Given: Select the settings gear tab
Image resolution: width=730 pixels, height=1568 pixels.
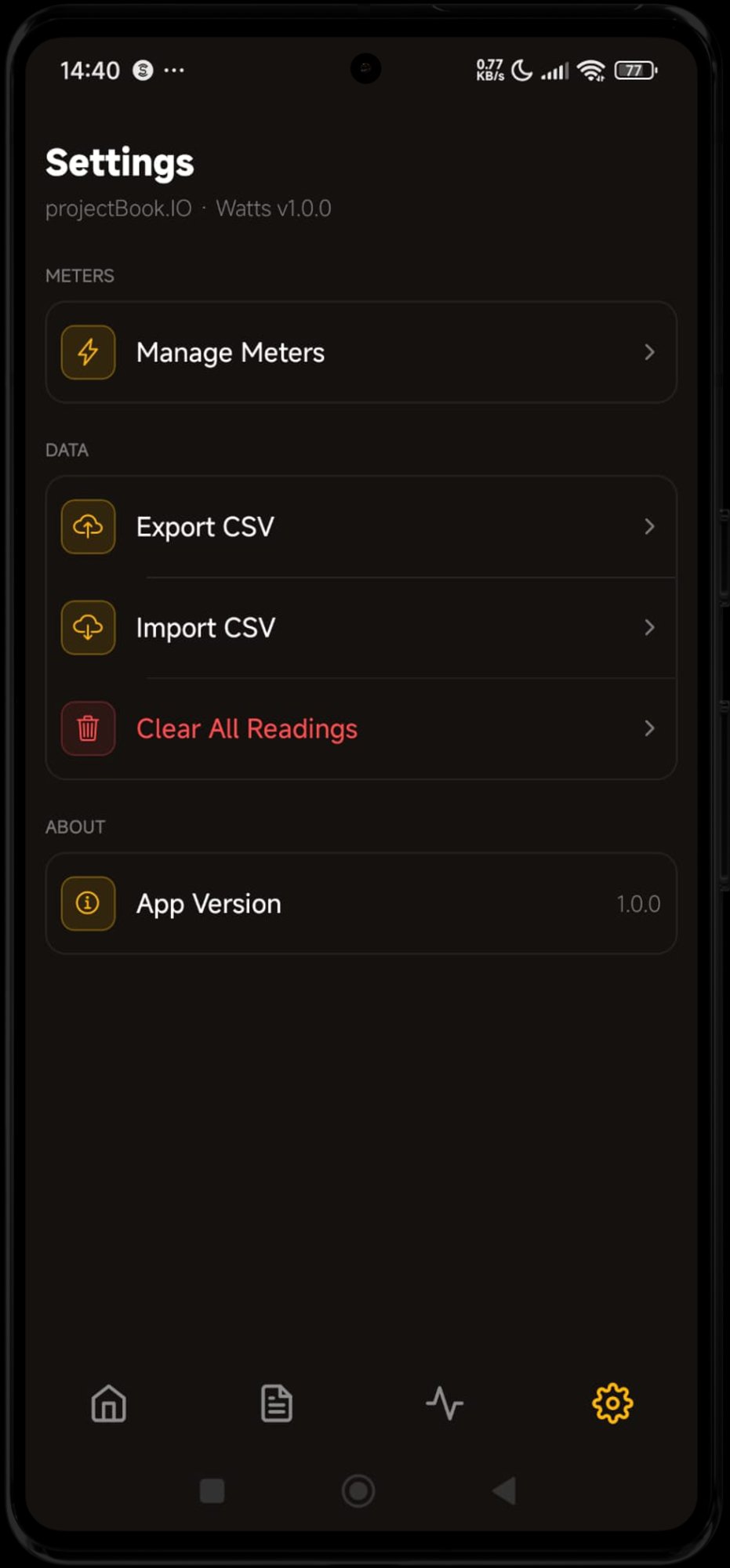Looking at the screenshot, I should [x=612, y=1403].
